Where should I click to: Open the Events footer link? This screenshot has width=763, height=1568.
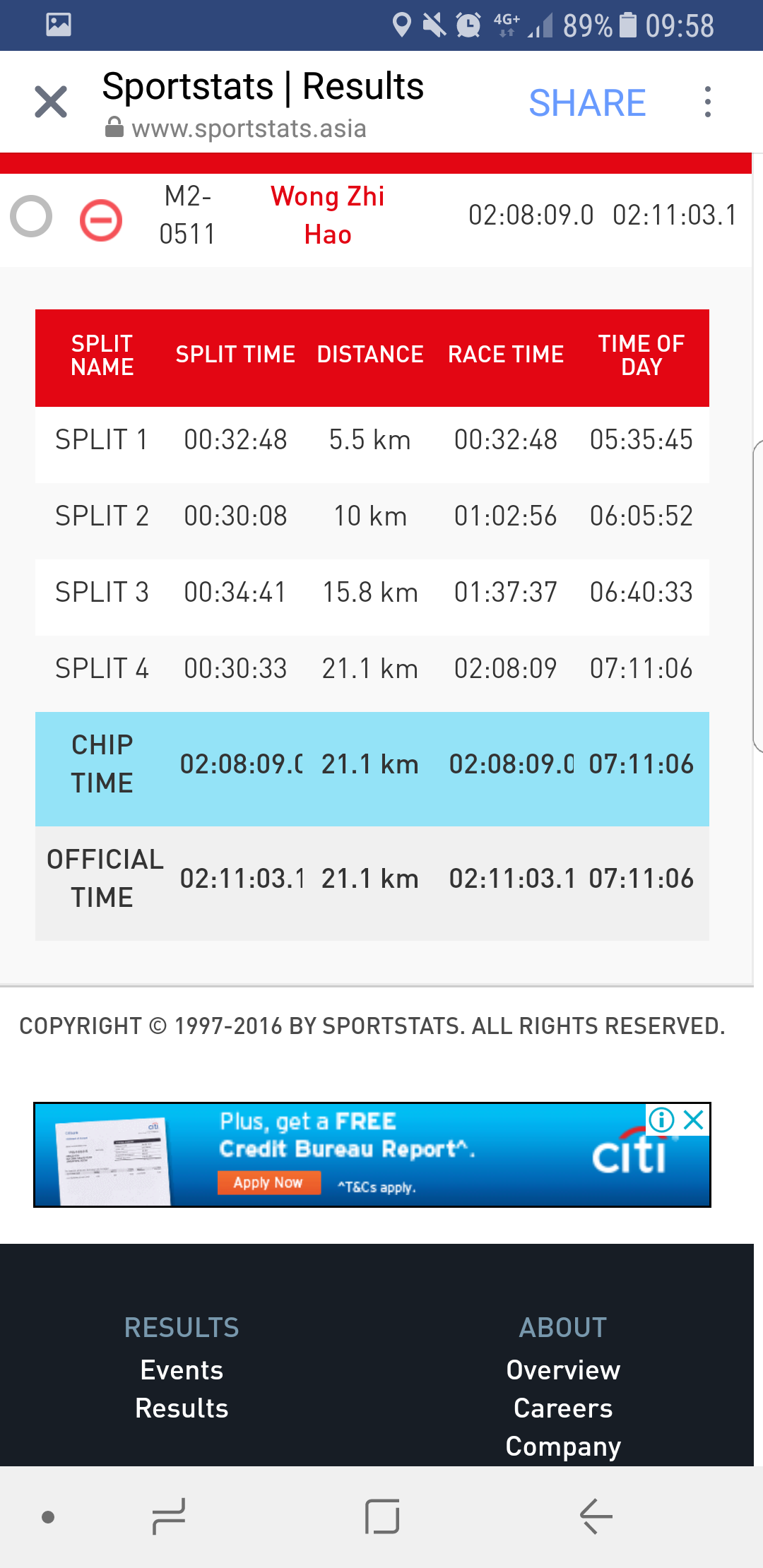click(x=182, y=1370)
